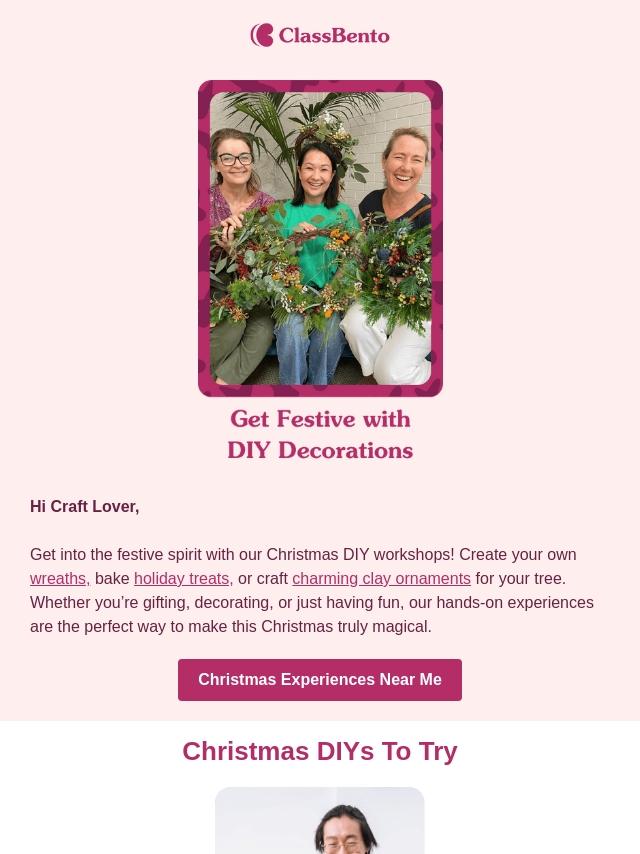The image size is (640, 854).
Task: Open the wreaths link
Action: click(60, 578)
